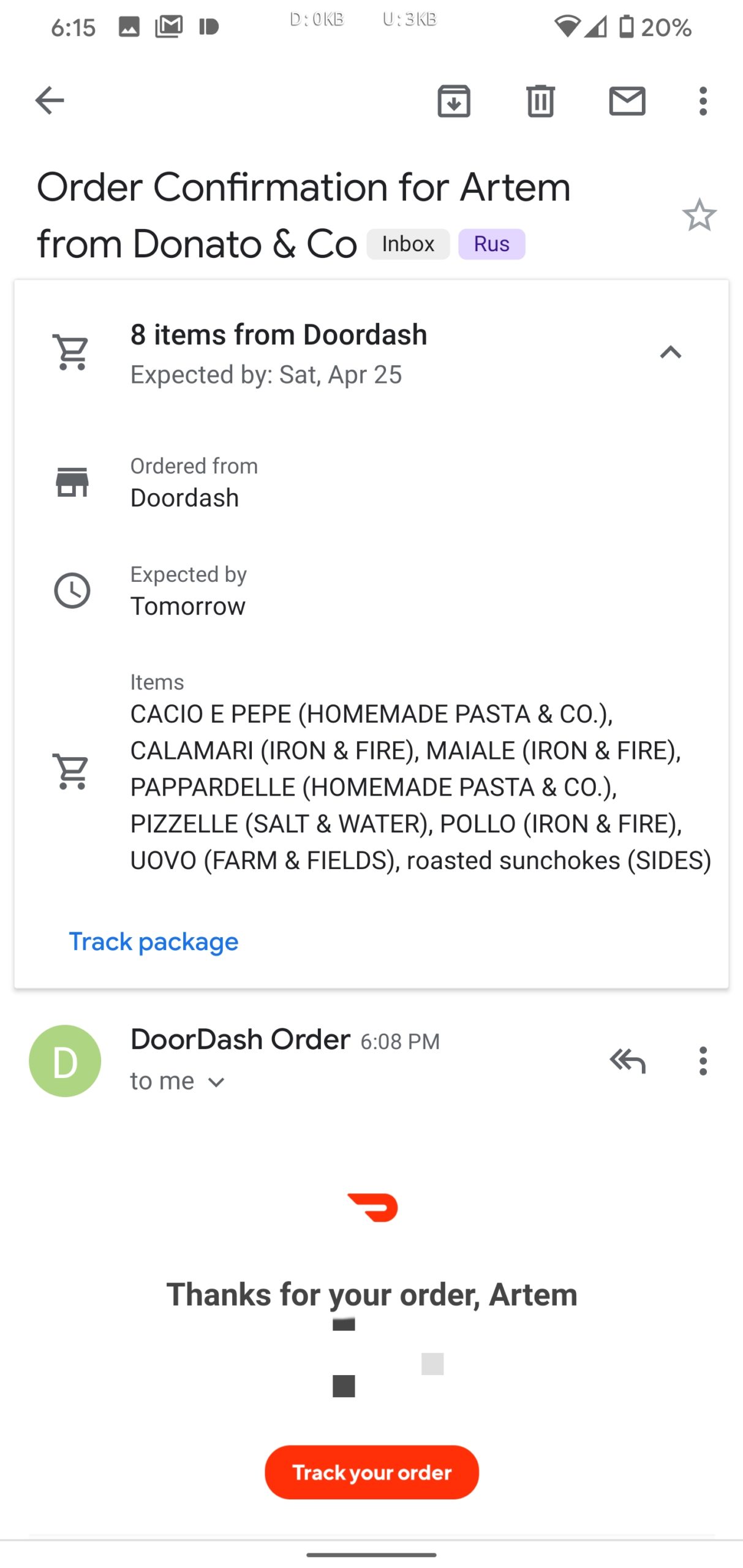Viewport: 743px width, 1568px height.
Task: Reply all to DoorDash Order
Action: coord(627,1061)
